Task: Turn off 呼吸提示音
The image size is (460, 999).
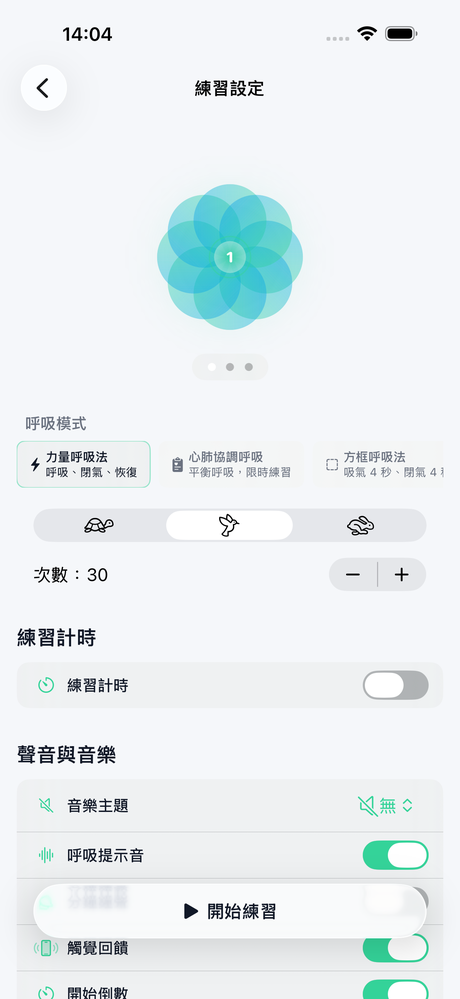Action: pos(396,855)
